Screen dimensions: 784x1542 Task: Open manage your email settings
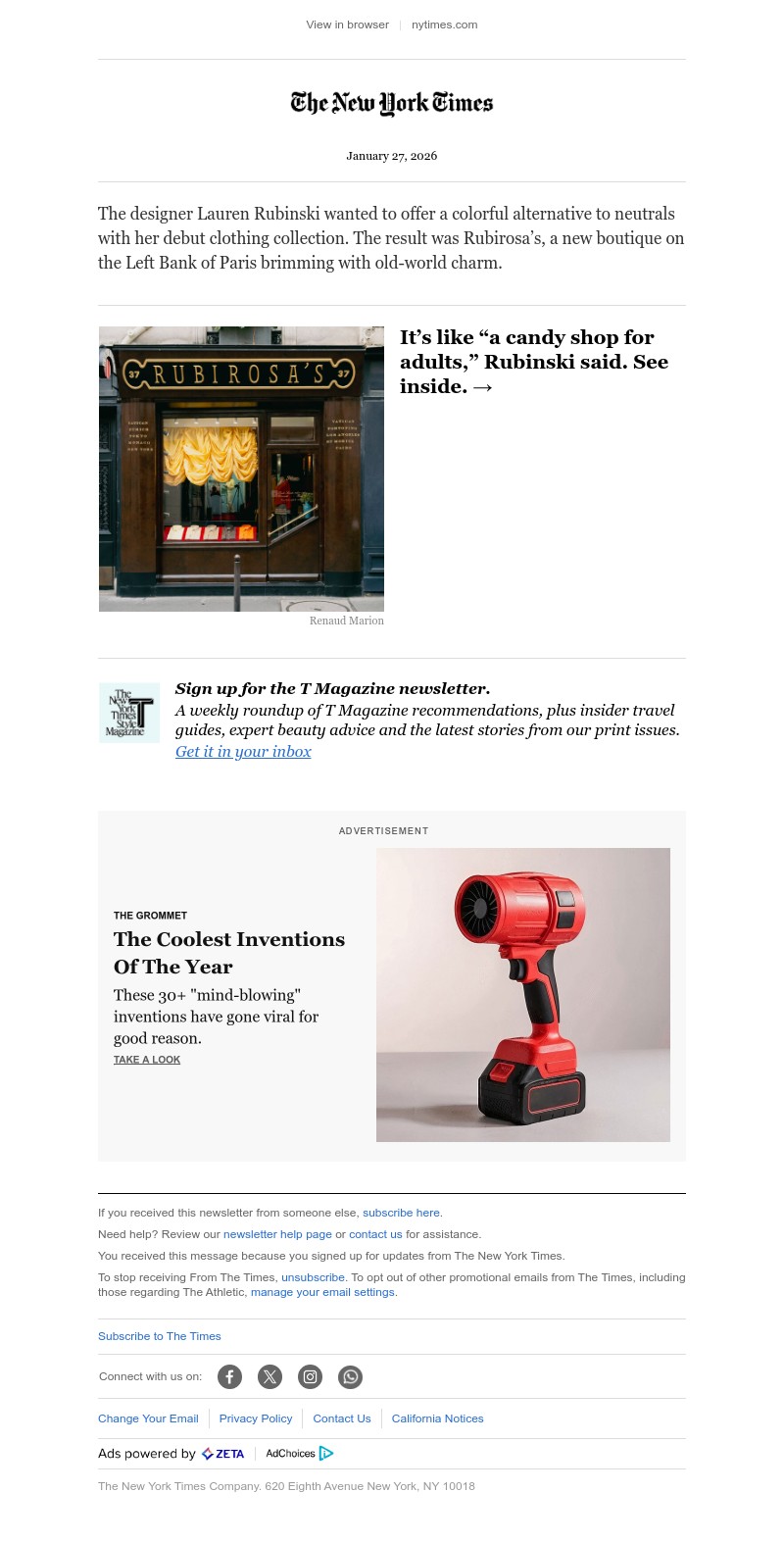pyautogui.click(x=322, y=1292)
